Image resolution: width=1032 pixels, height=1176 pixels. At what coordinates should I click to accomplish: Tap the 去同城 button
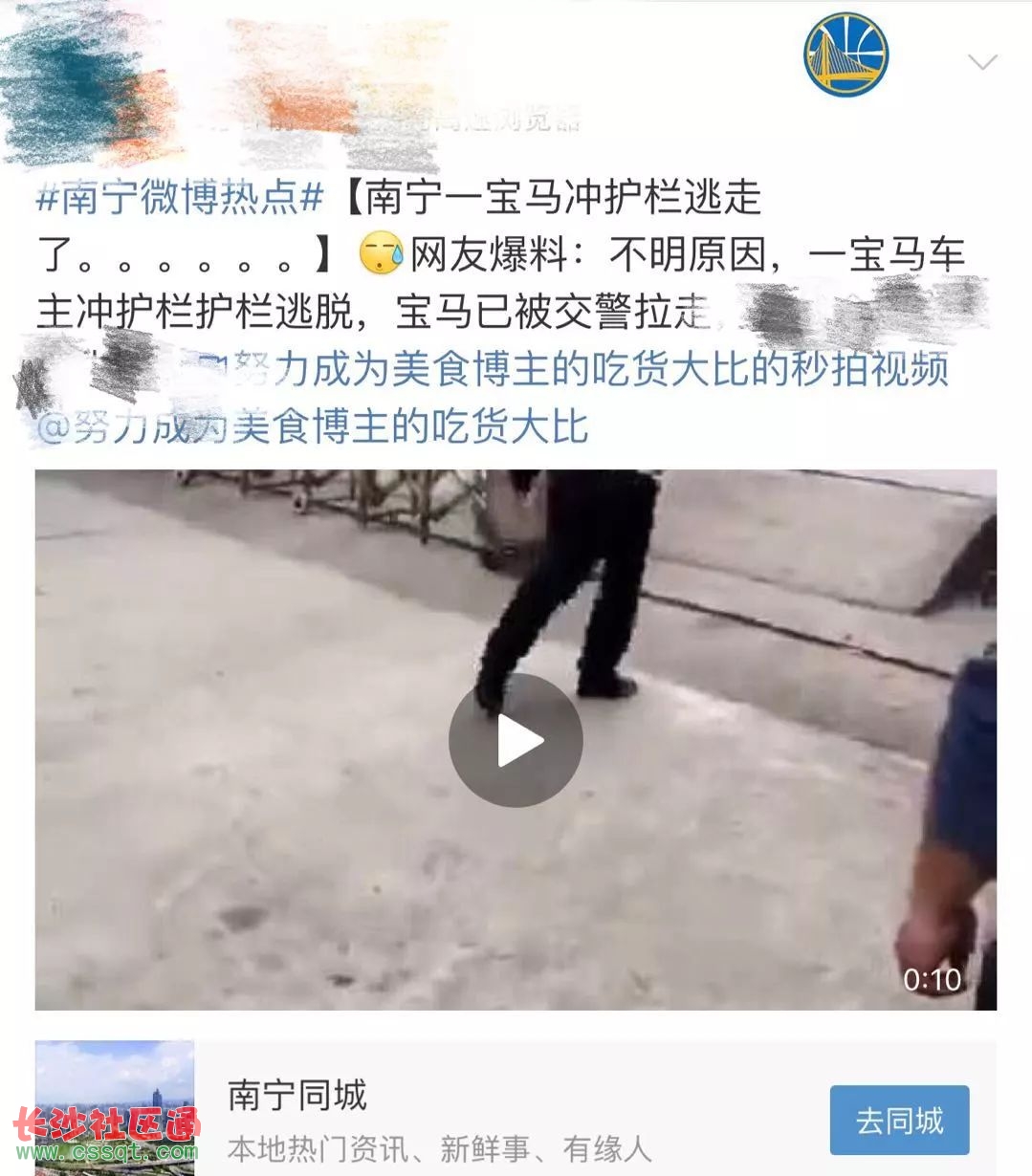point(899,1120)
